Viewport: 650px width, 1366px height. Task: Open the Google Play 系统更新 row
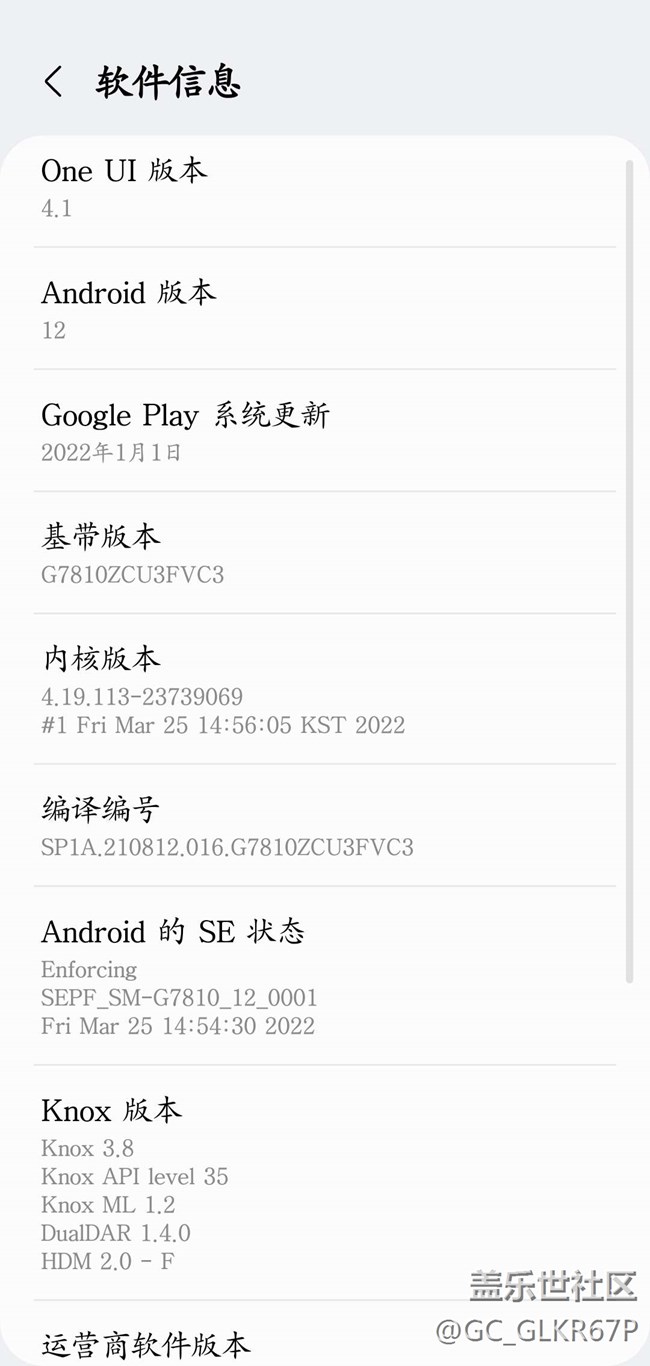324,431
